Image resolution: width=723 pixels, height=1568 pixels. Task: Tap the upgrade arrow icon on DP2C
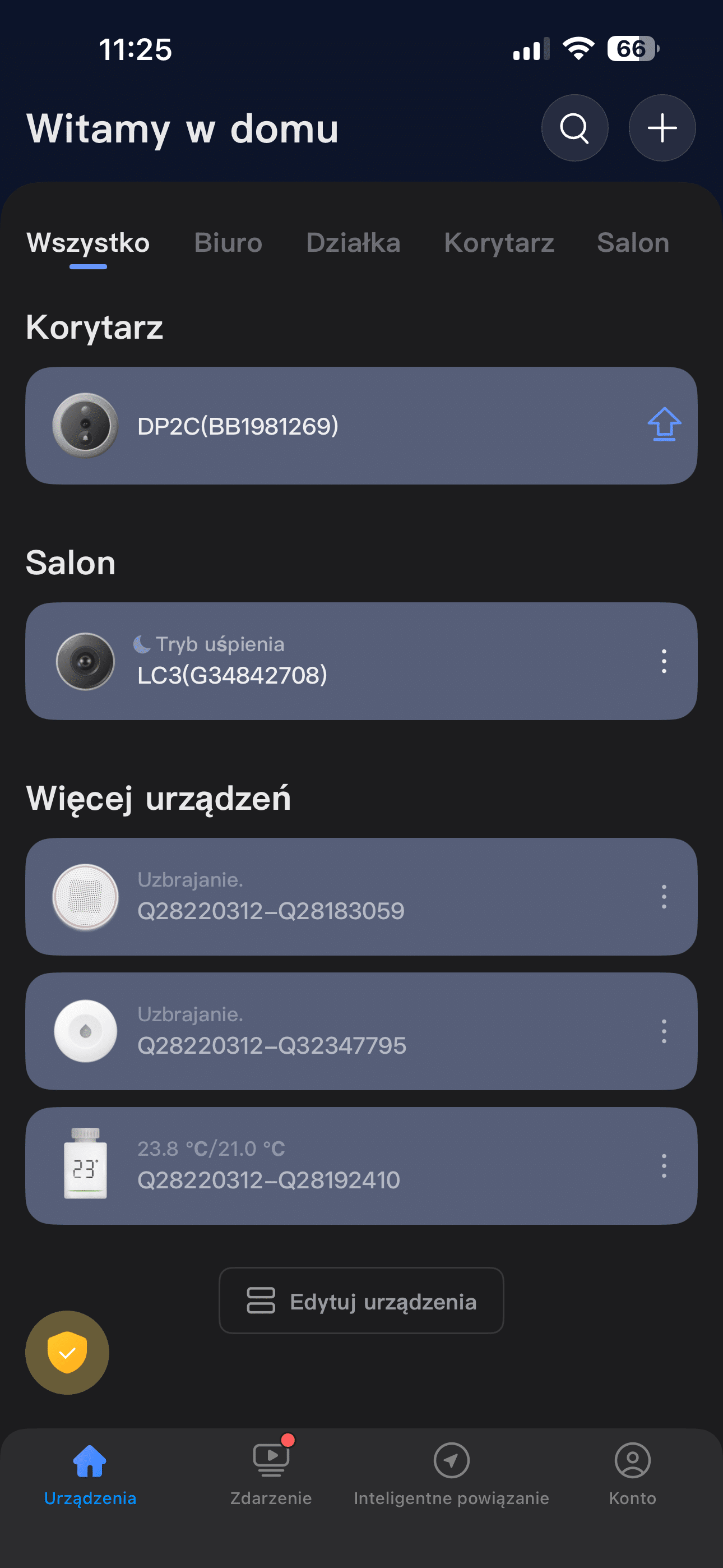664,425
